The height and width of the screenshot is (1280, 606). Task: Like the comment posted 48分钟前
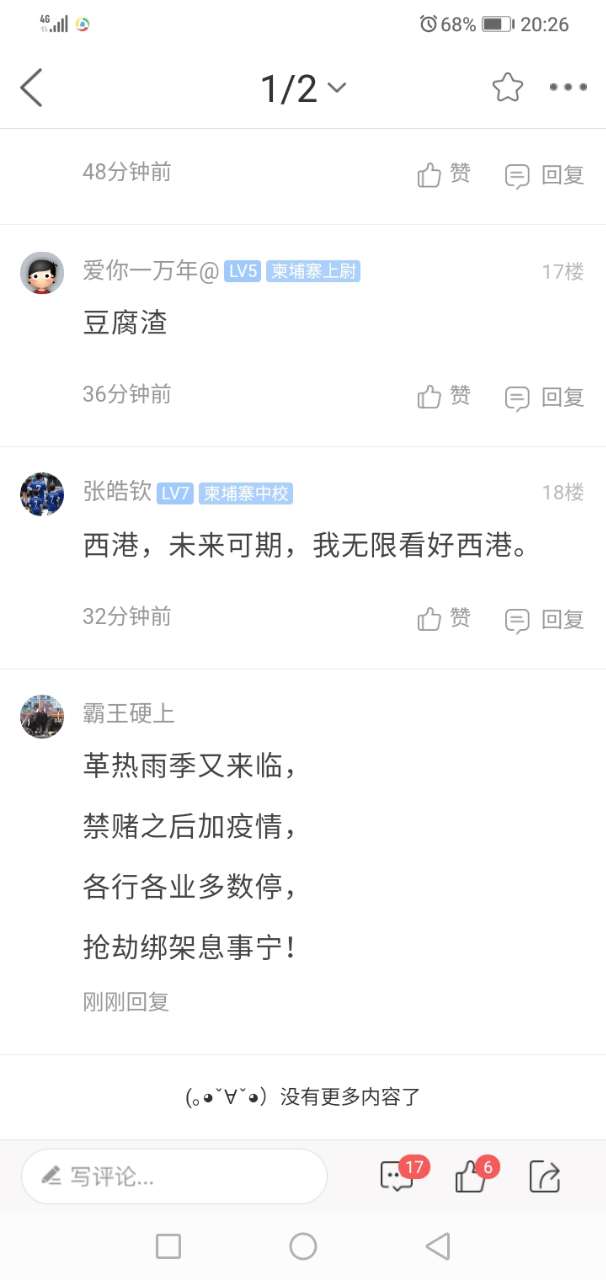pos(444,175)
